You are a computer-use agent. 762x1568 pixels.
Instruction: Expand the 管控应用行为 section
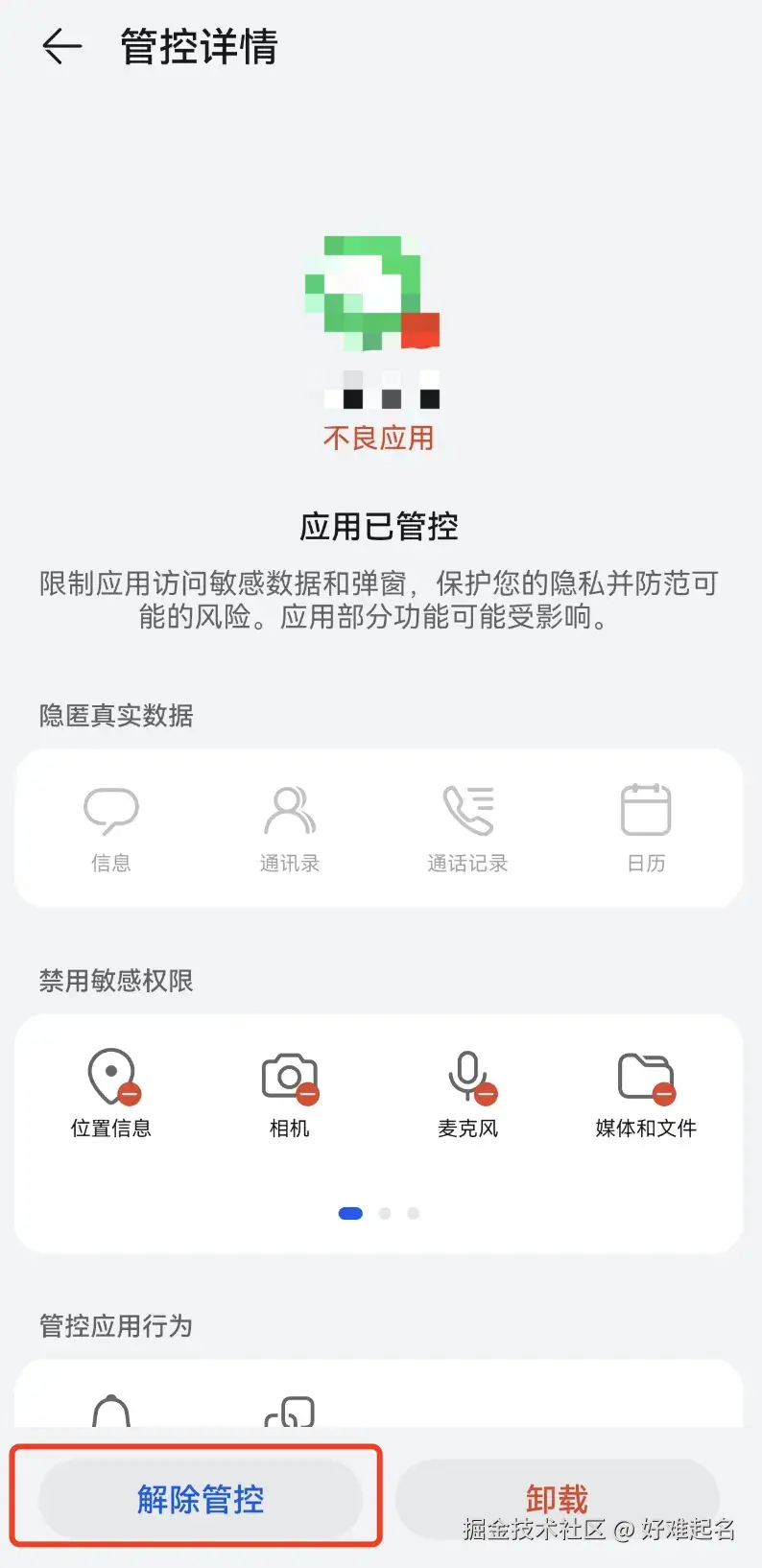coord(115,1326)
